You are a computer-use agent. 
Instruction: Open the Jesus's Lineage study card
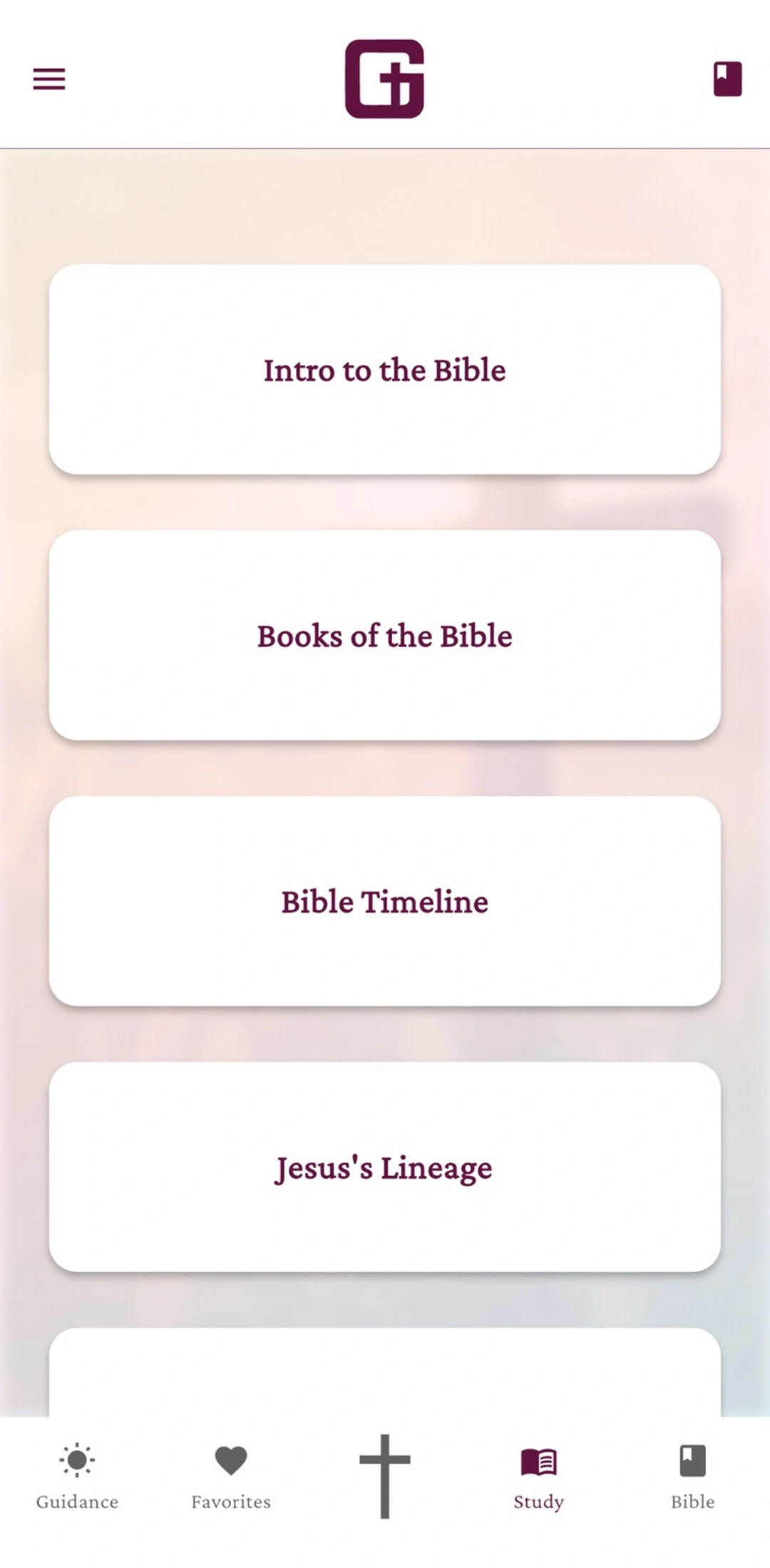(x=384, y=1167)
